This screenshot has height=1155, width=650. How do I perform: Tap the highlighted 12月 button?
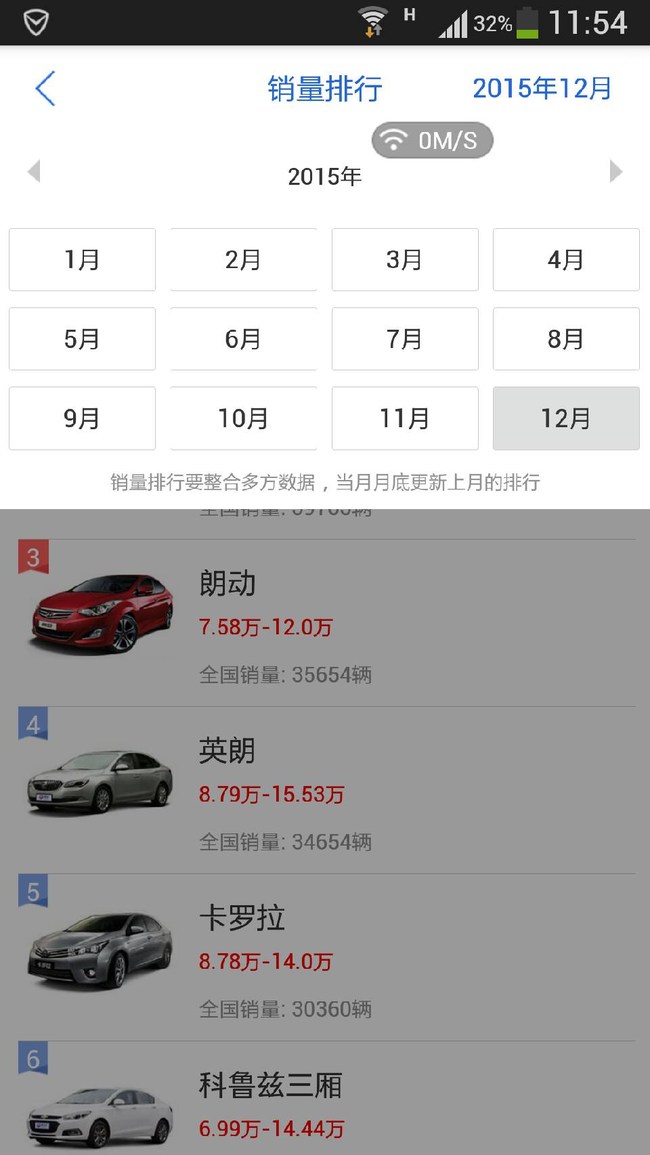(x=566, y=418)
